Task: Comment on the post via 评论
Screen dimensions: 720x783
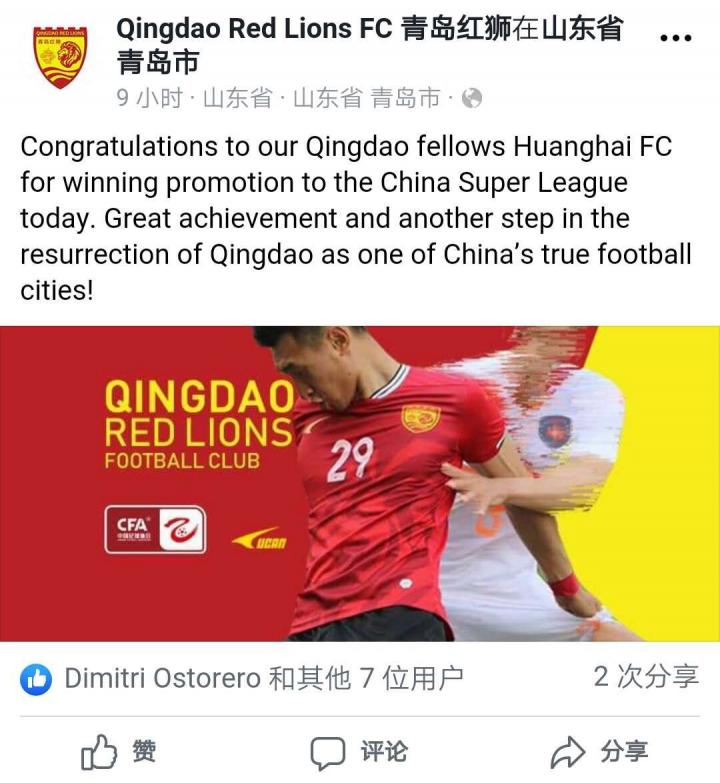Action: pos(358,751)
